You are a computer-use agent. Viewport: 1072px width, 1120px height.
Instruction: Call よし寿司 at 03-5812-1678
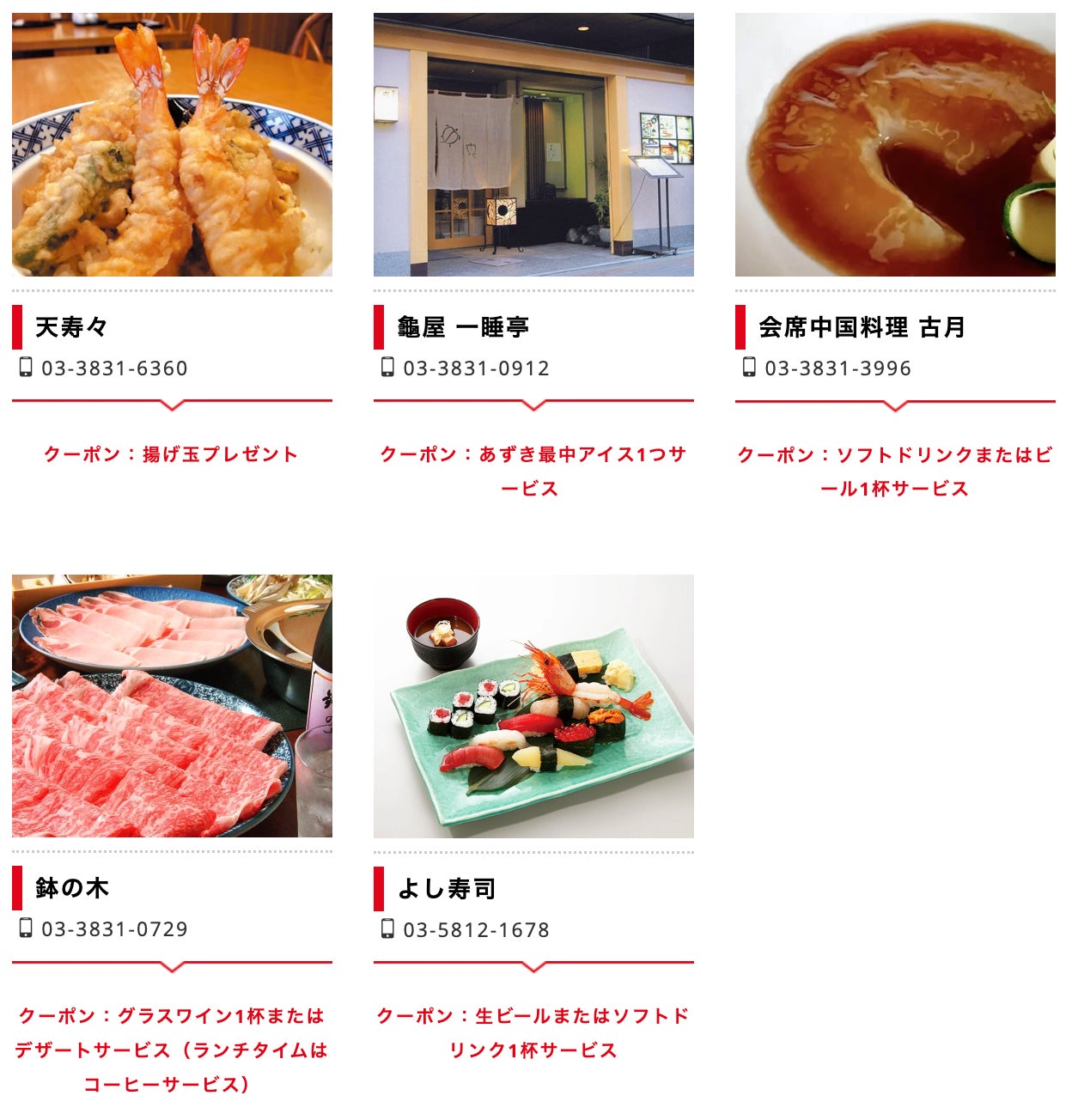pos(476,930)
